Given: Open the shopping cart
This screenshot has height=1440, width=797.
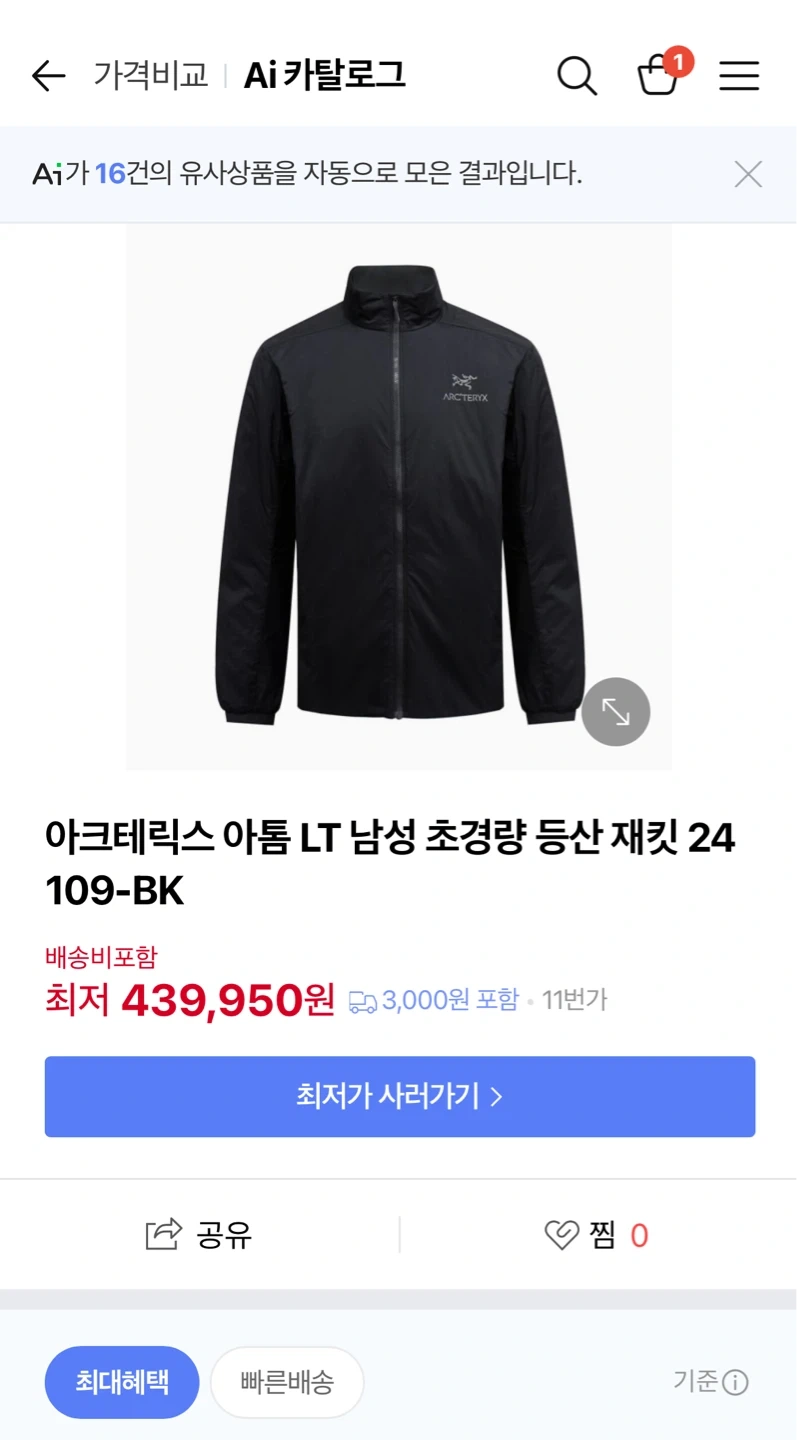Looking at the screenshot, I should pos(658,76).
